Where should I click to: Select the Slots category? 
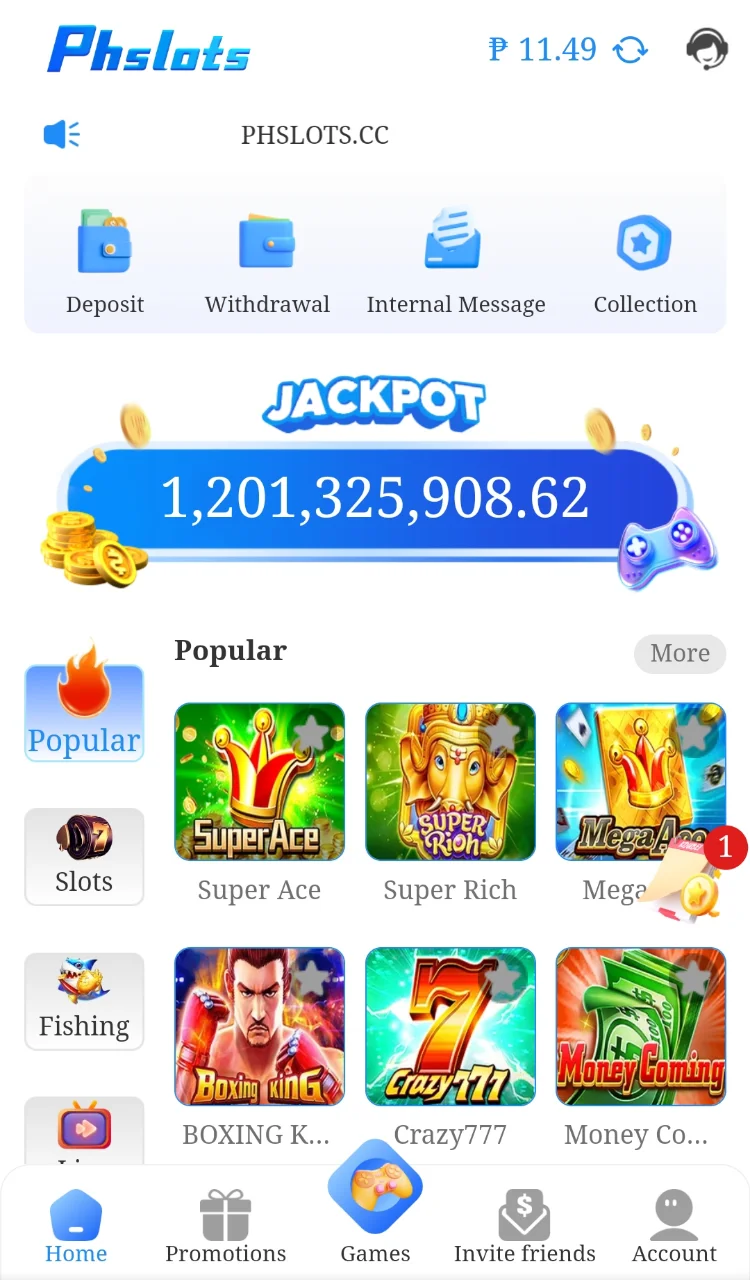click(84, 857)
